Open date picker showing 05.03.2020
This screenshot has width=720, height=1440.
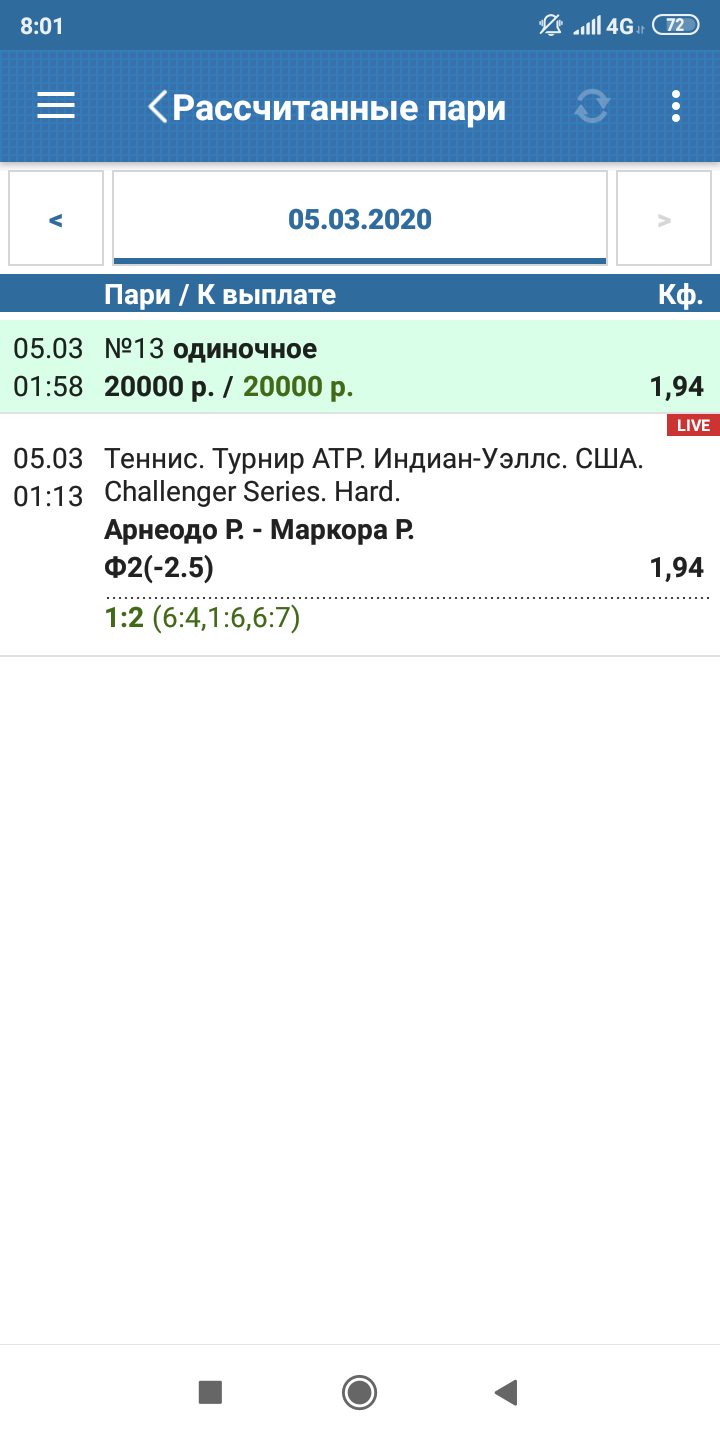tap(360, 219)
